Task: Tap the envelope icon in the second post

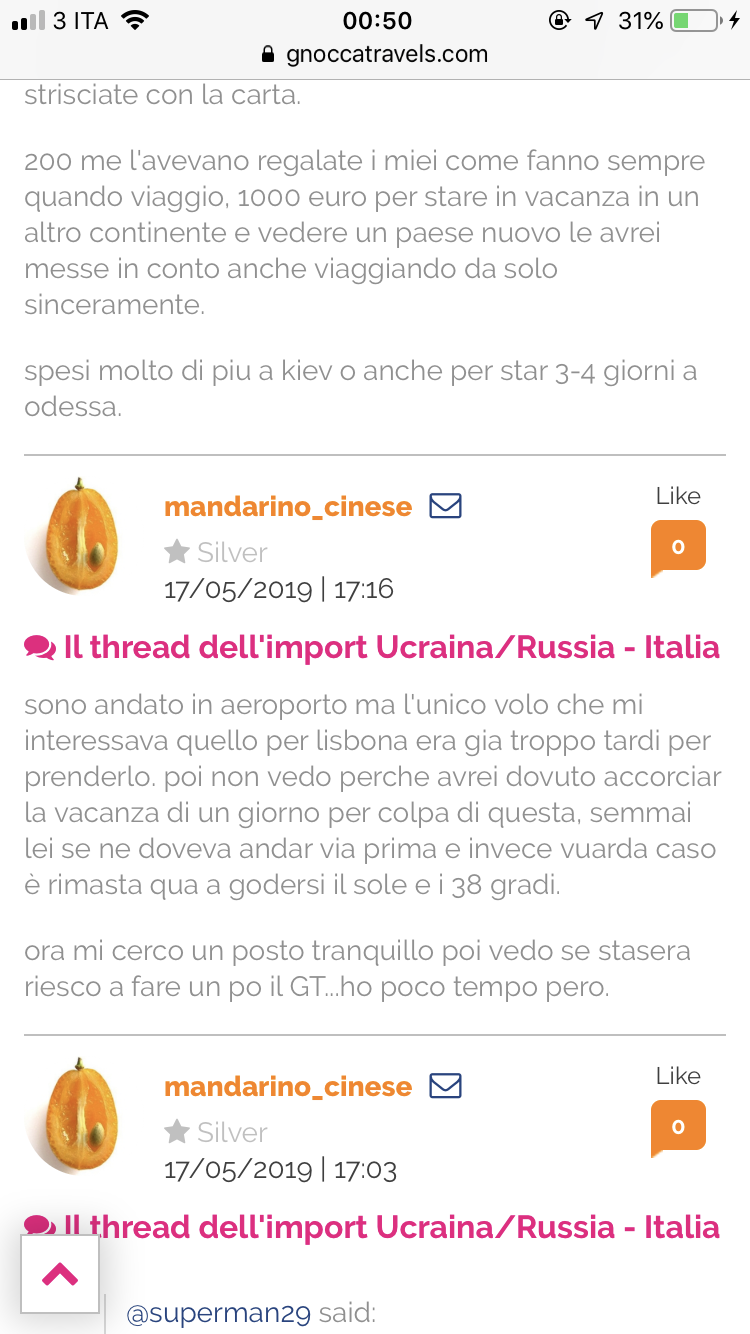Action: point(444,1086)
